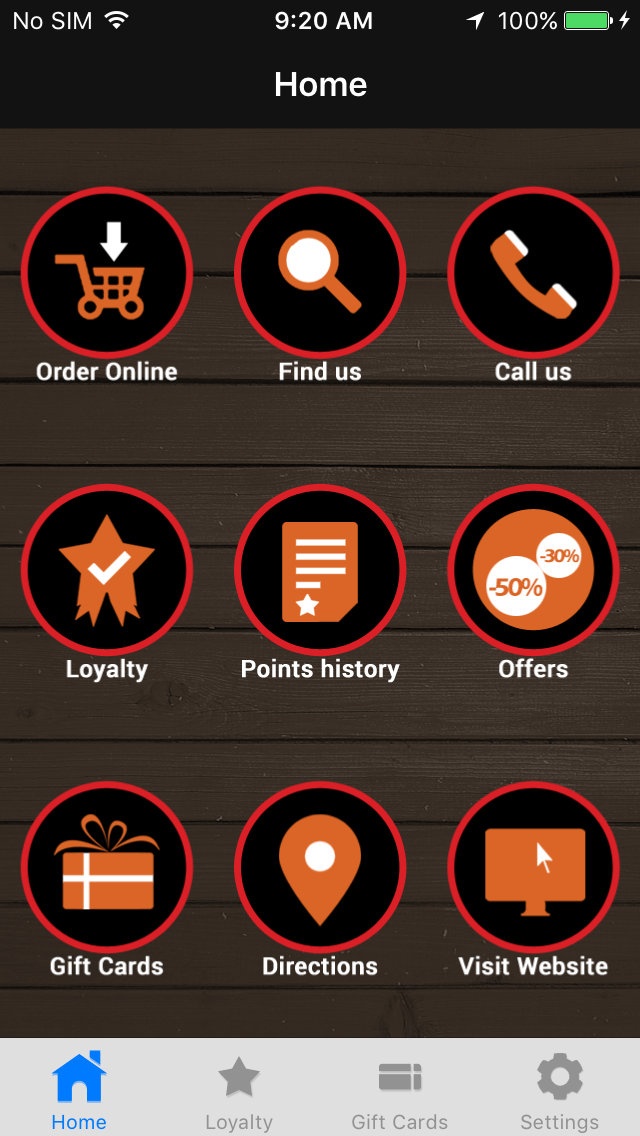
Task: Select the Call us phone button
Action: click(533, 272)
